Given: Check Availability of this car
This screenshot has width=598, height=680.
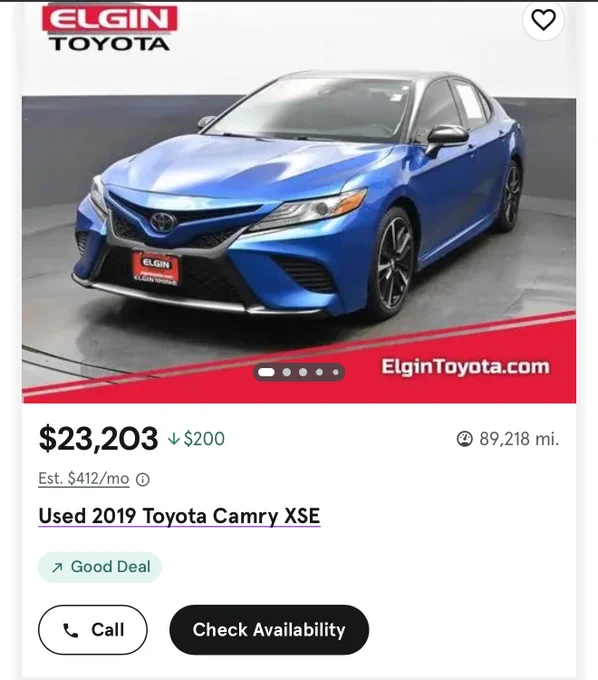Looking at the screenshot, I should [269, 630].
